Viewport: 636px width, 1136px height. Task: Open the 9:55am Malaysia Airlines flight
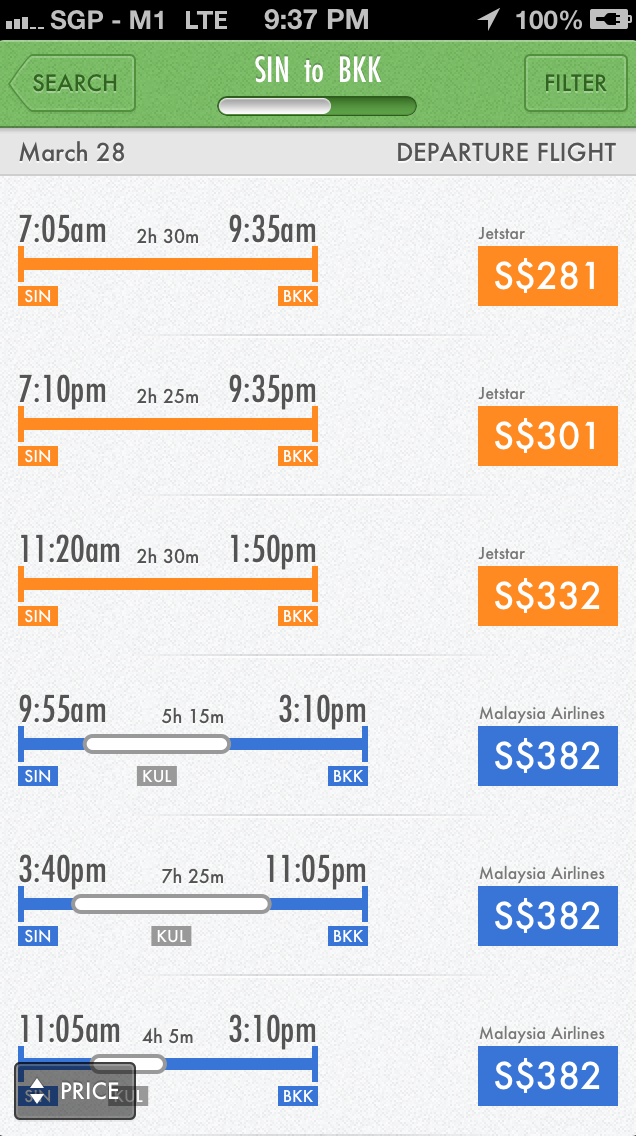(x=318, y=736)
